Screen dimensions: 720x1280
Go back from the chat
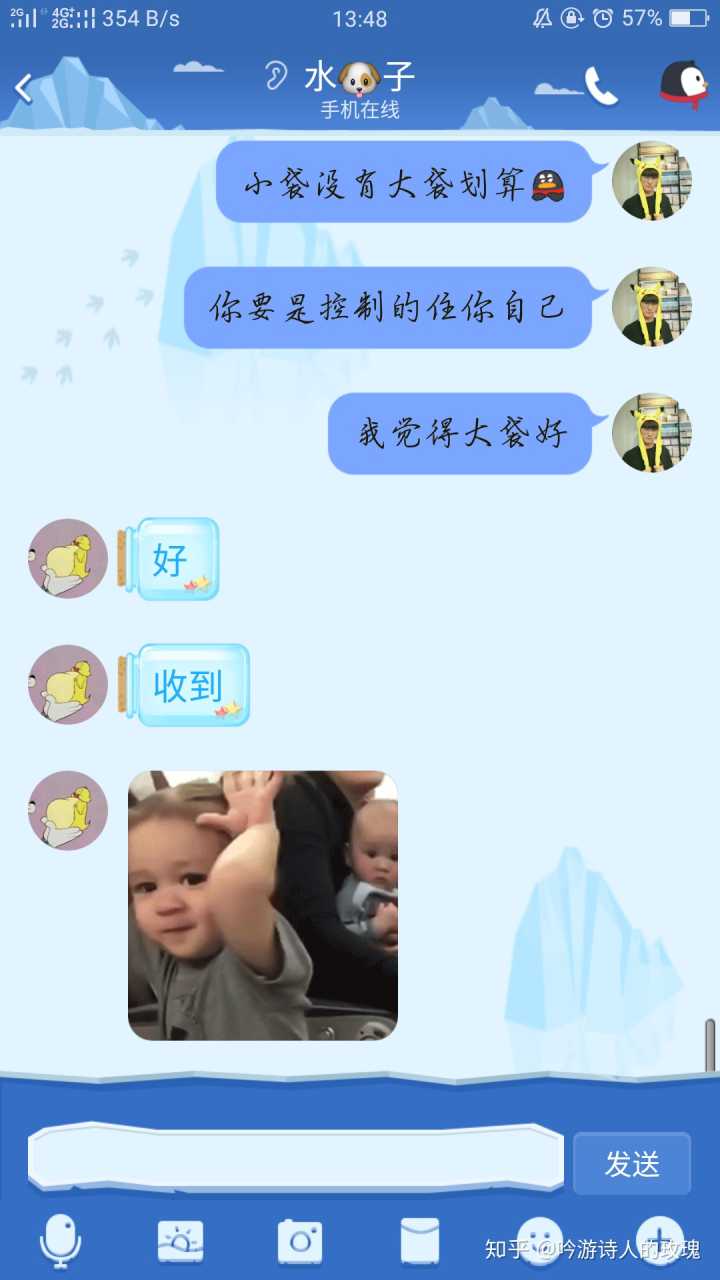point(24,88)
